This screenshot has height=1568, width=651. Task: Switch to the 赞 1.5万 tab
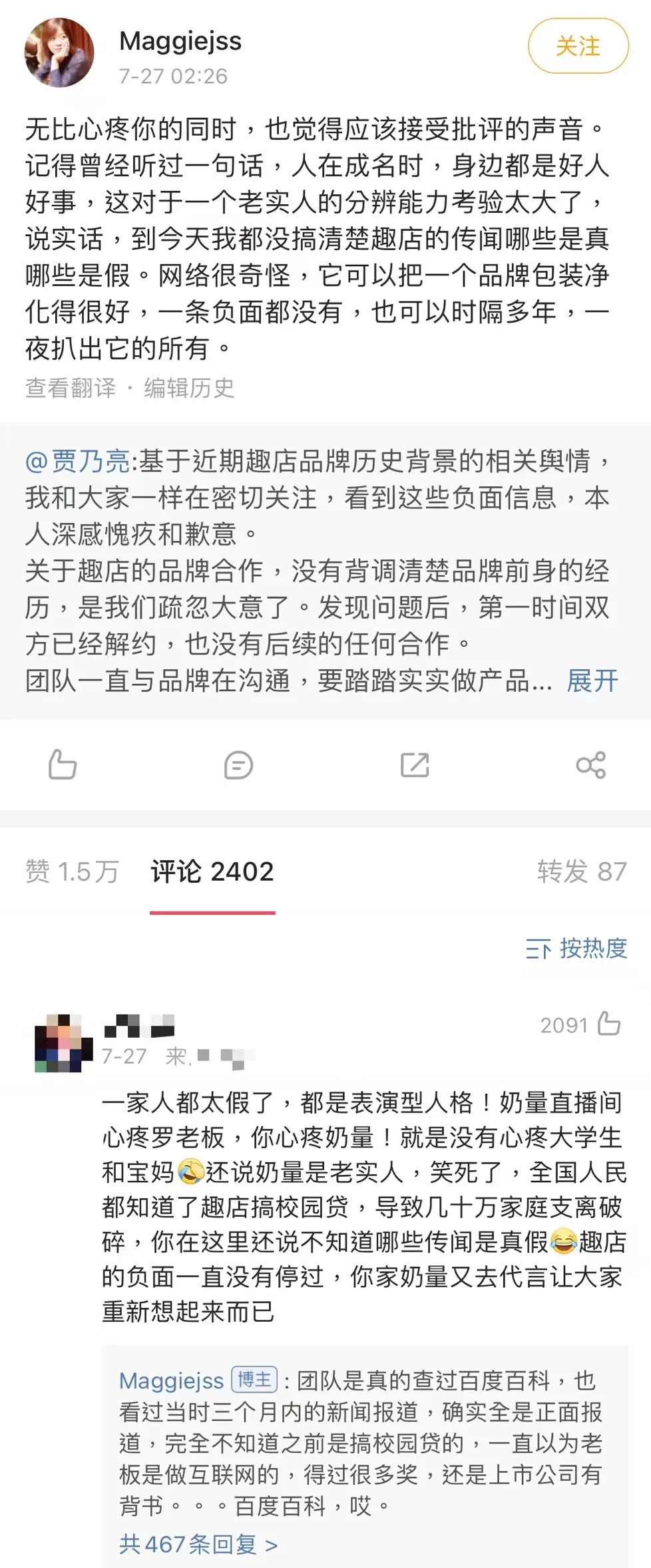point(72,871)
